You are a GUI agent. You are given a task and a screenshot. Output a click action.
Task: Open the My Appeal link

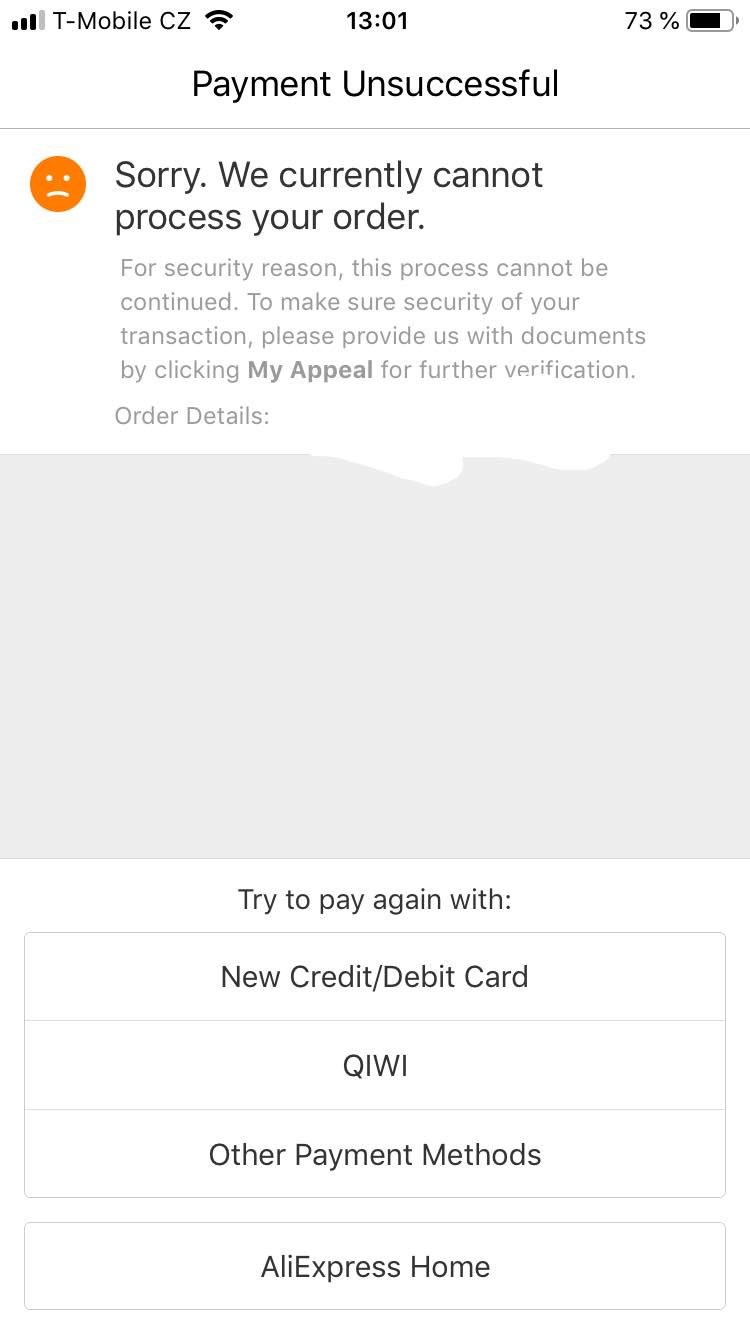pyautogui.click(x=310, y=370)
